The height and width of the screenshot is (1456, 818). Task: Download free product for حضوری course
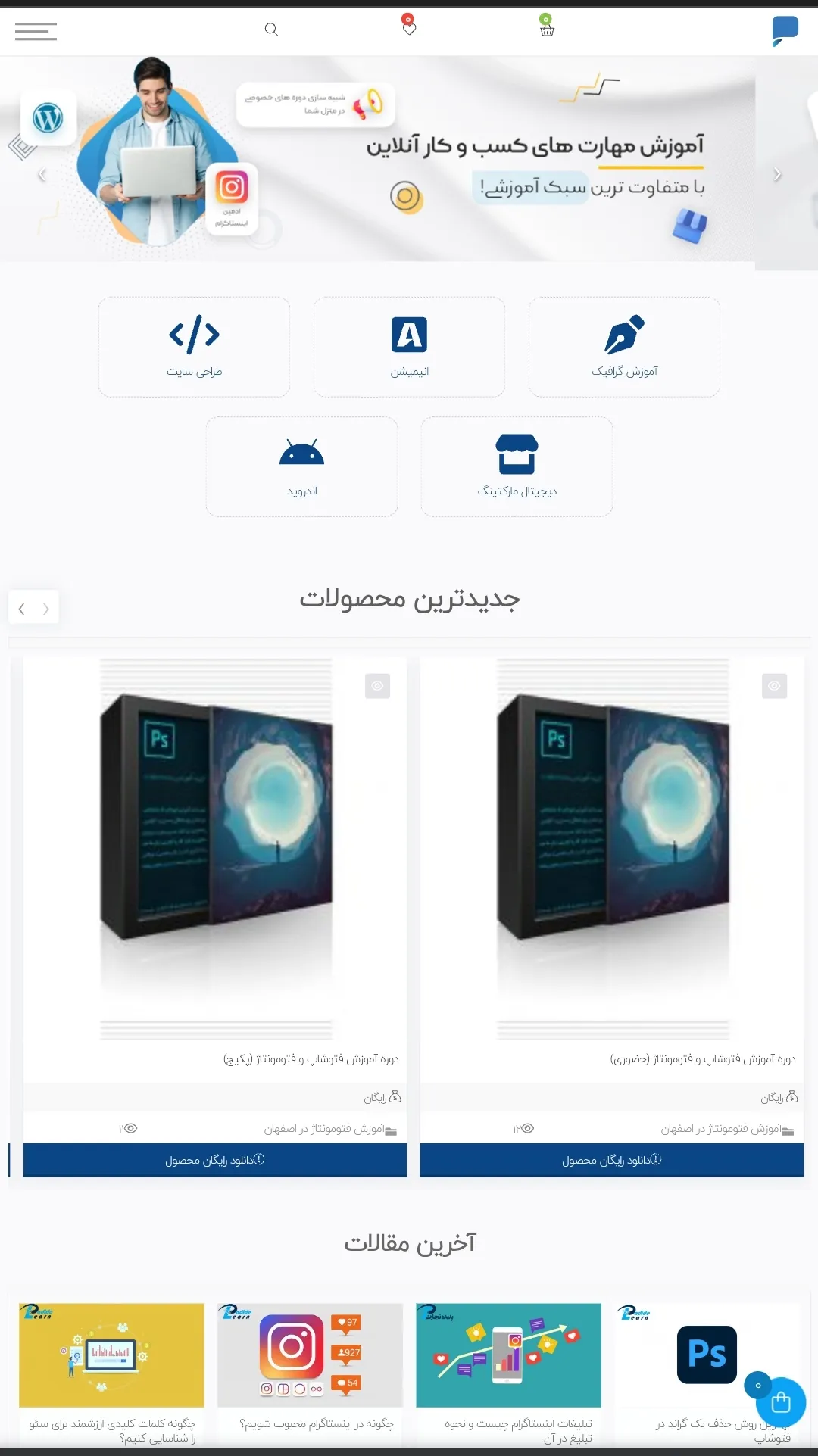coord(612,1160)
